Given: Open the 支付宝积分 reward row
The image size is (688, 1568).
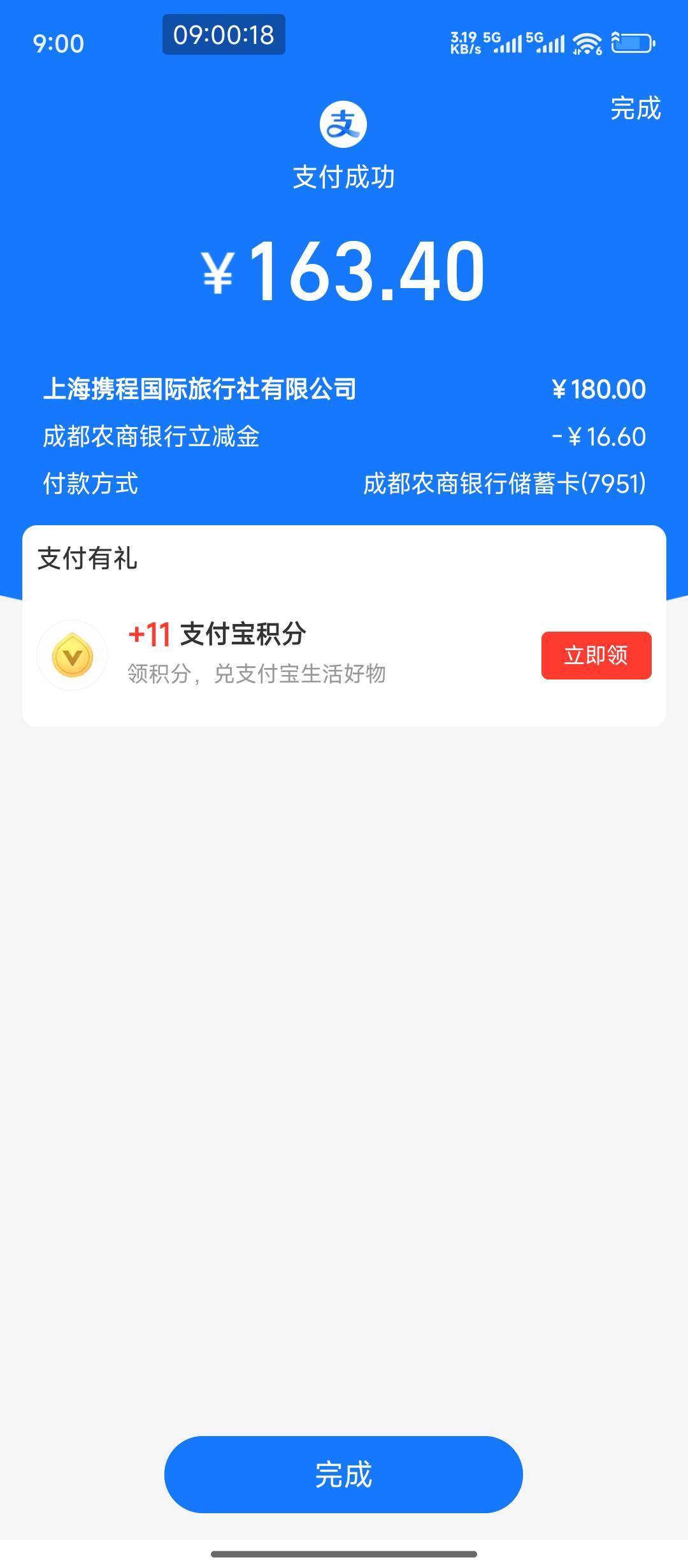Looking at the screenshot, I should (344, 655).
